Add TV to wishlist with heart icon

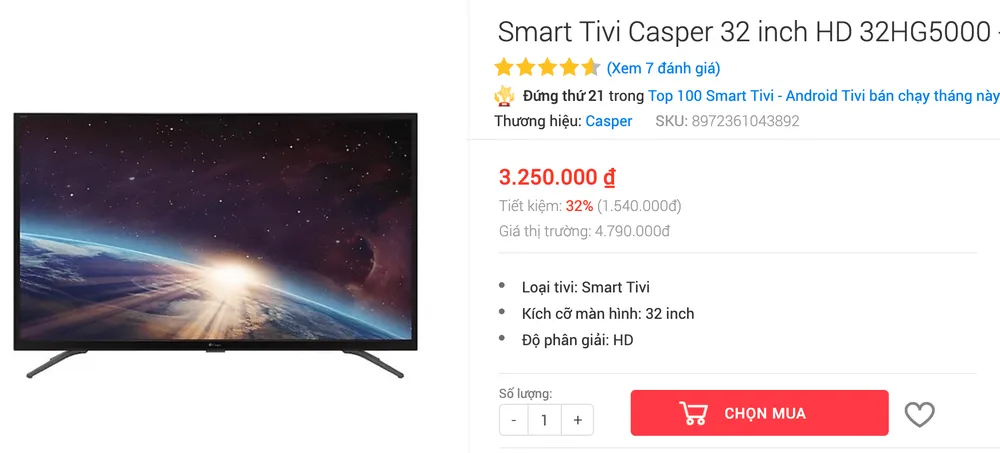(919, 414)
